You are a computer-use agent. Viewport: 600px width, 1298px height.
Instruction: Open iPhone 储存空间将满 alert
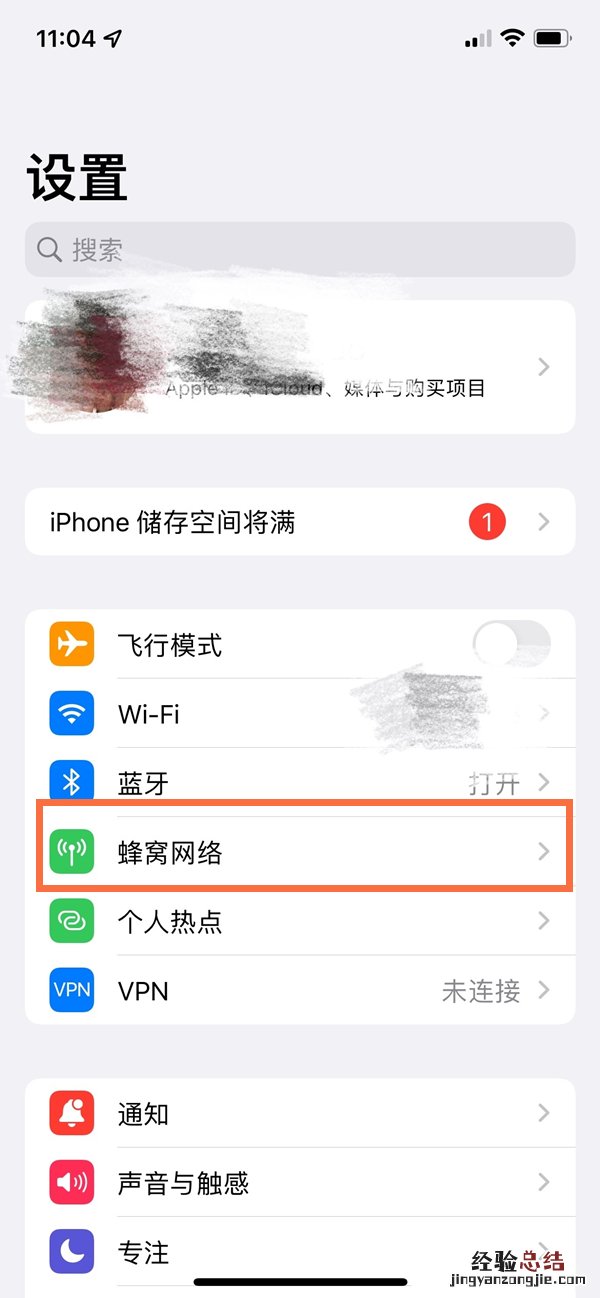pos(300,522)
